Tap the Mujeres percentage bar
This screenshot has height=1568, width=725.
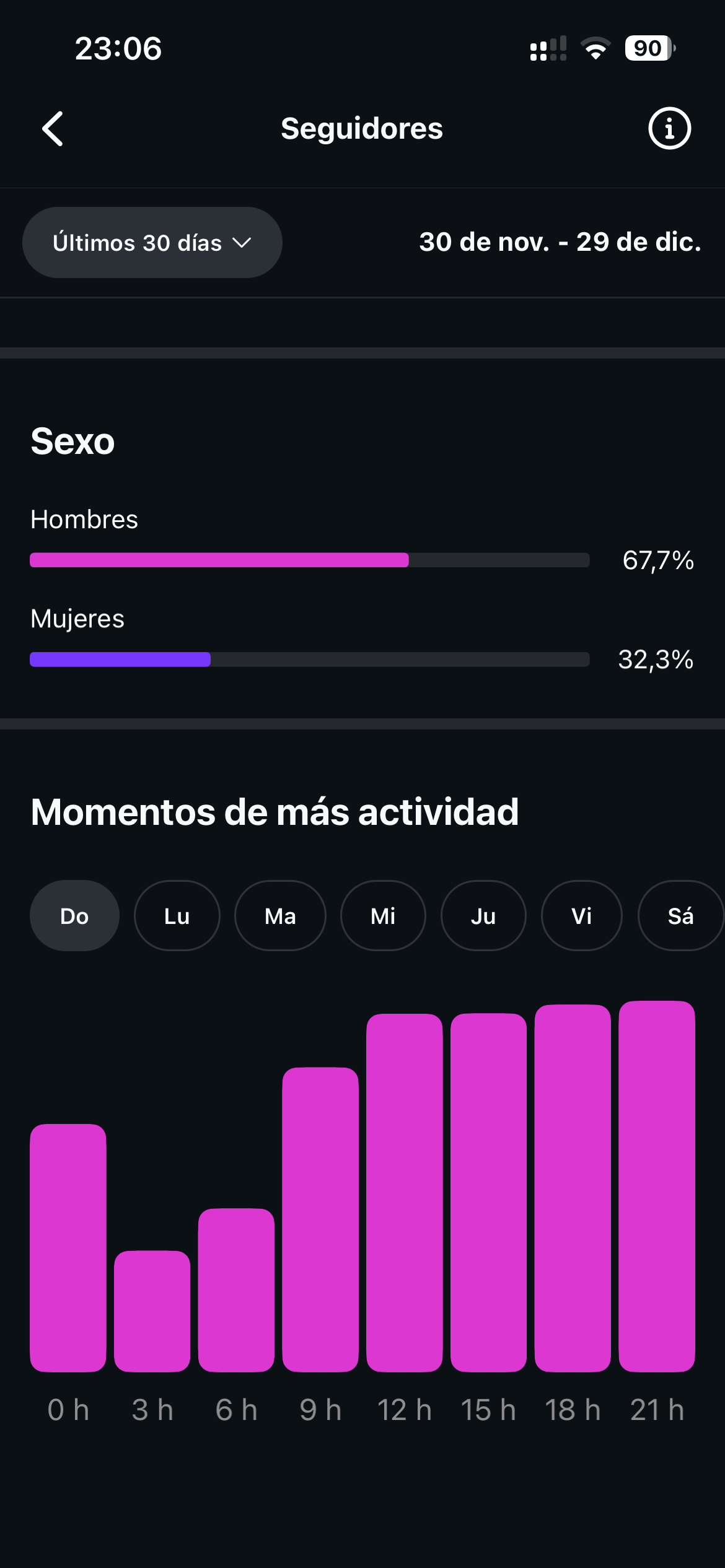[310, 660]
